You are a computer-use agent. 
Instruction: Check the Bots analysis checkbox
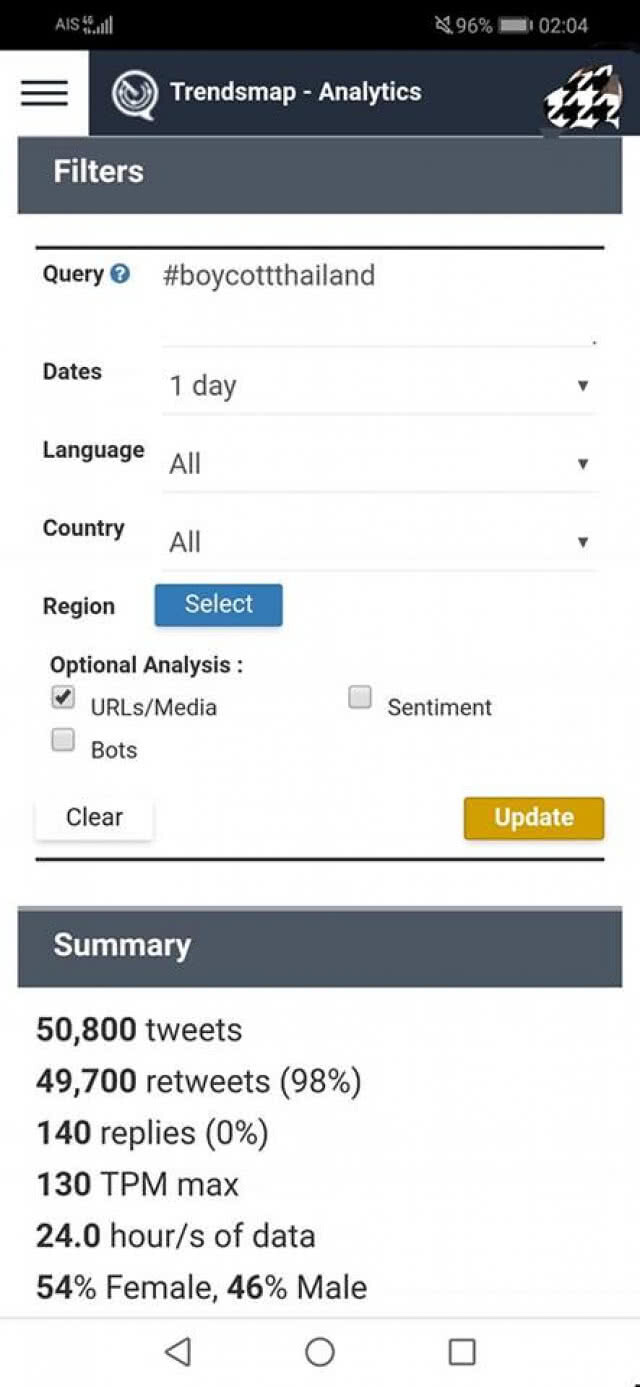[x=63, y=740]
